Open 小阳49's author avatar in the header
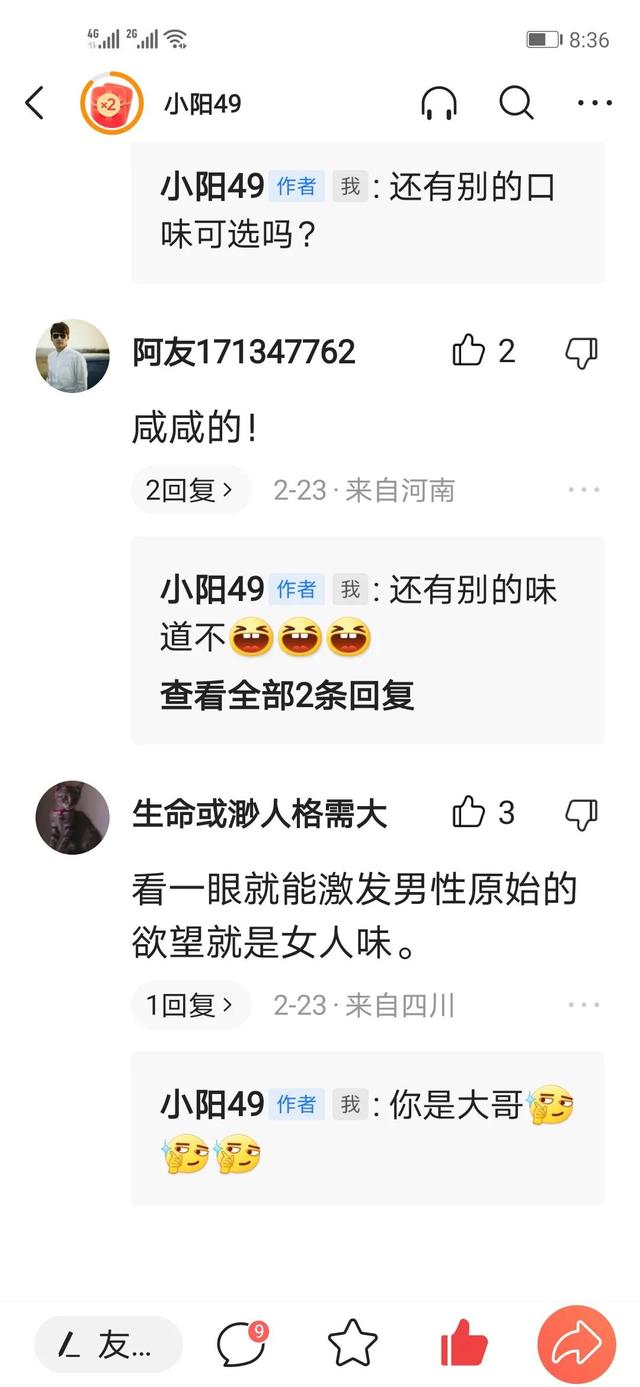 coord(112,103)
